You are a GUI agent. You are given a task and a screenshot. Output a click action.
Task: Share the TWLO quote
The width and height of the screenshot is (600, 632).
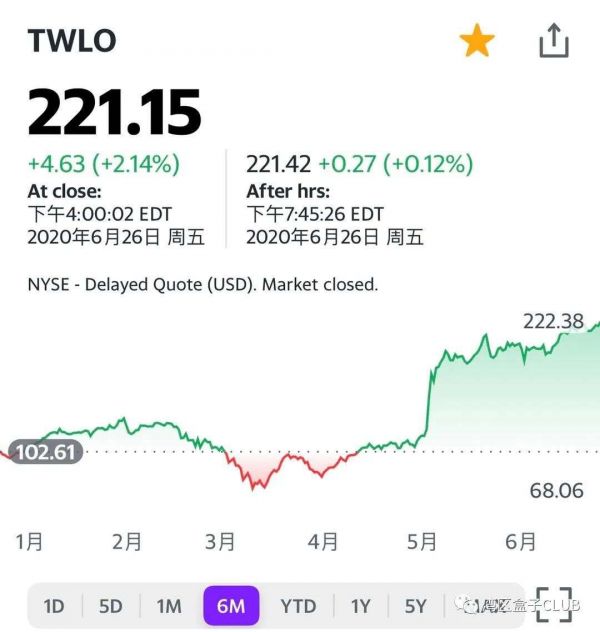tap(553, 41)
